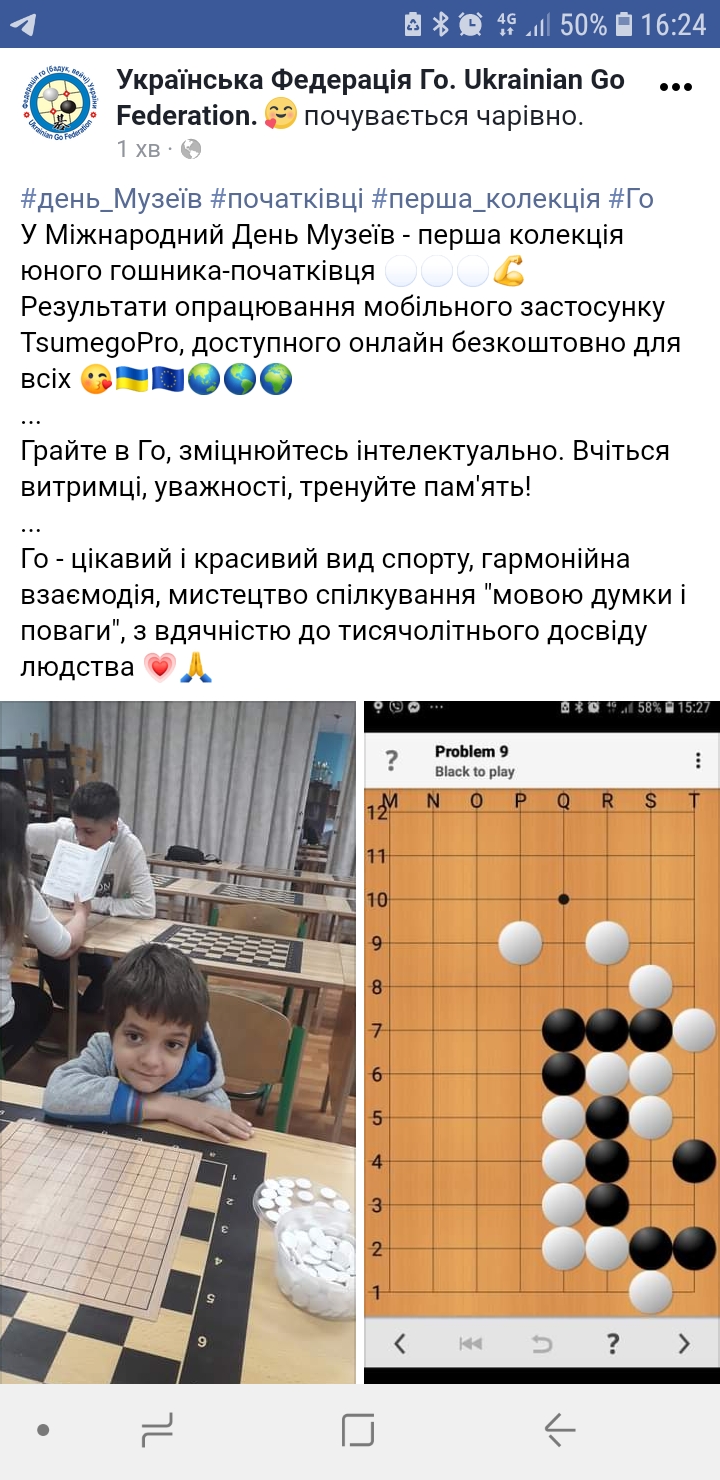
Task: Go back using the system back button
Action: [559, 1430]
